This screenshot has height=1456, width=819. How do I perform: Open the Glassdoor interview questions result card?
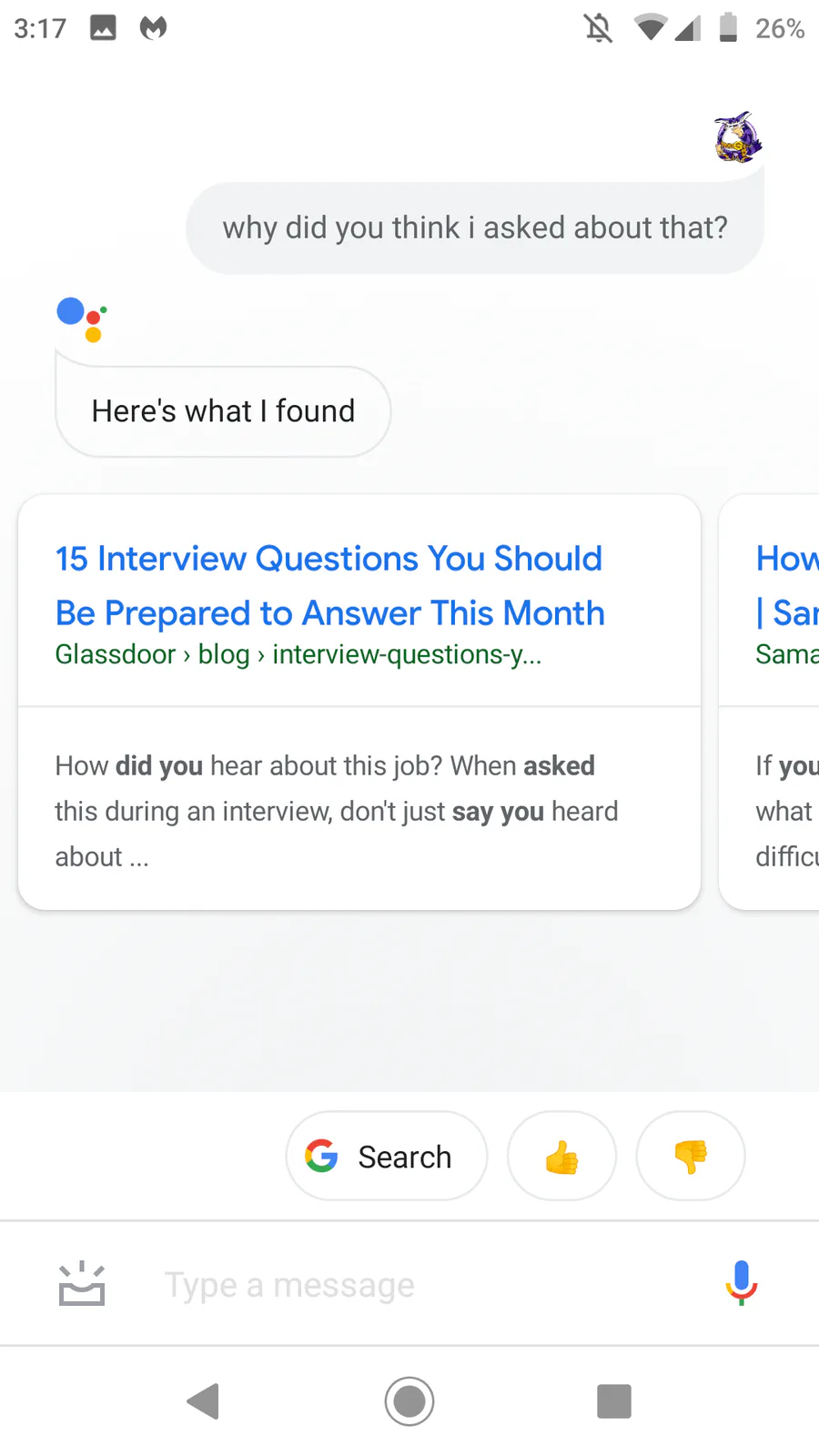click(x=359, y=702)
